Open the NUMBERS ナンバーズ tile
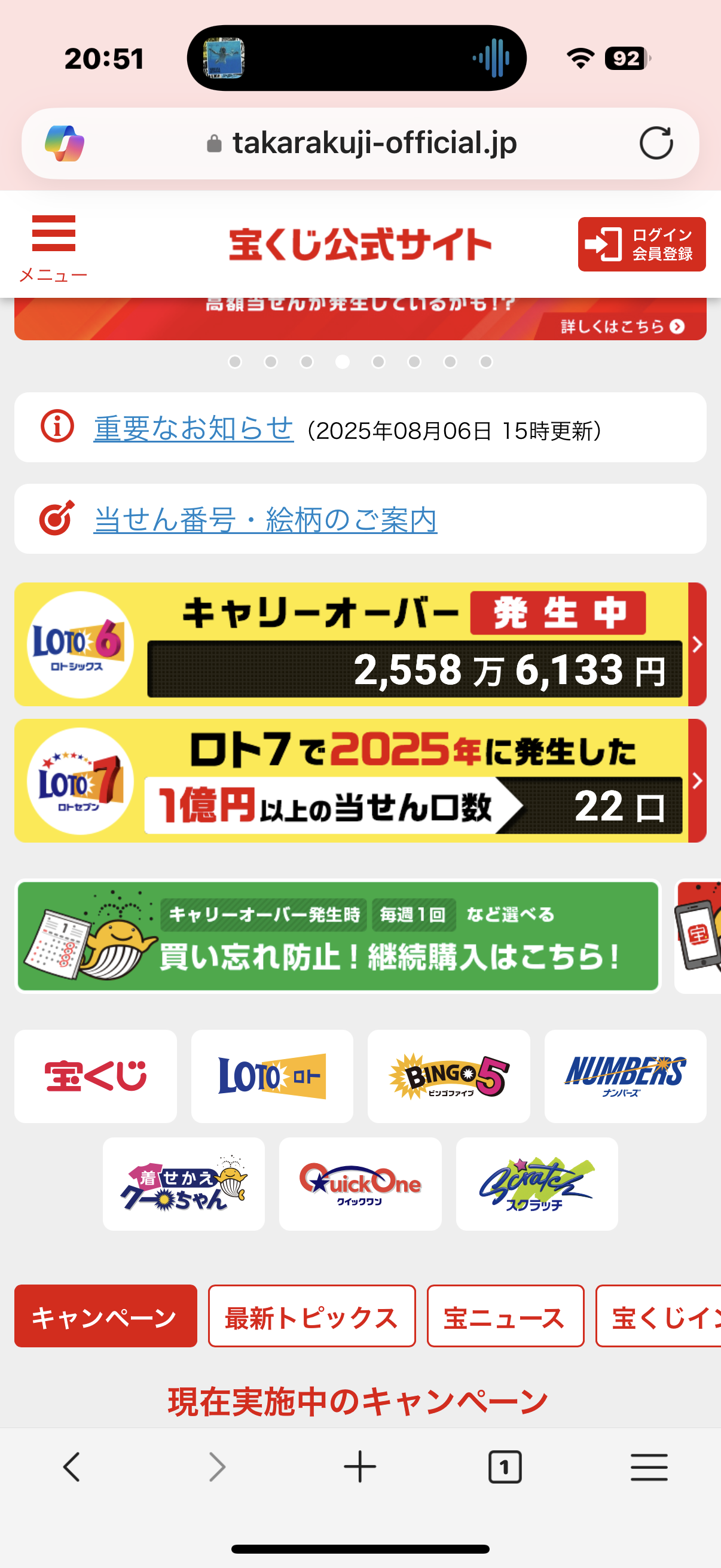Screen dimensions: 721x1568 (625, 1076)
